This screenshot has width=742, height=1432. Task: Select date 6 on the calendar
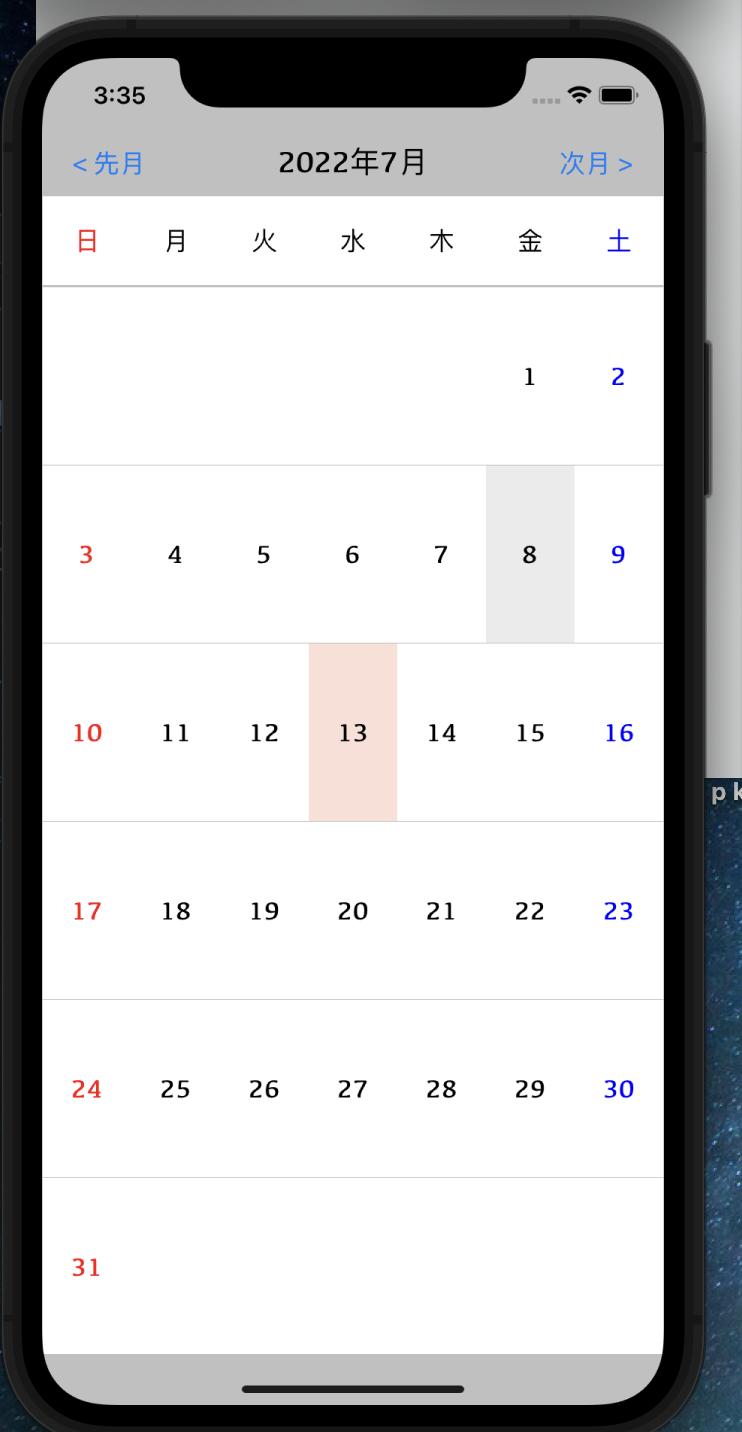353,555
